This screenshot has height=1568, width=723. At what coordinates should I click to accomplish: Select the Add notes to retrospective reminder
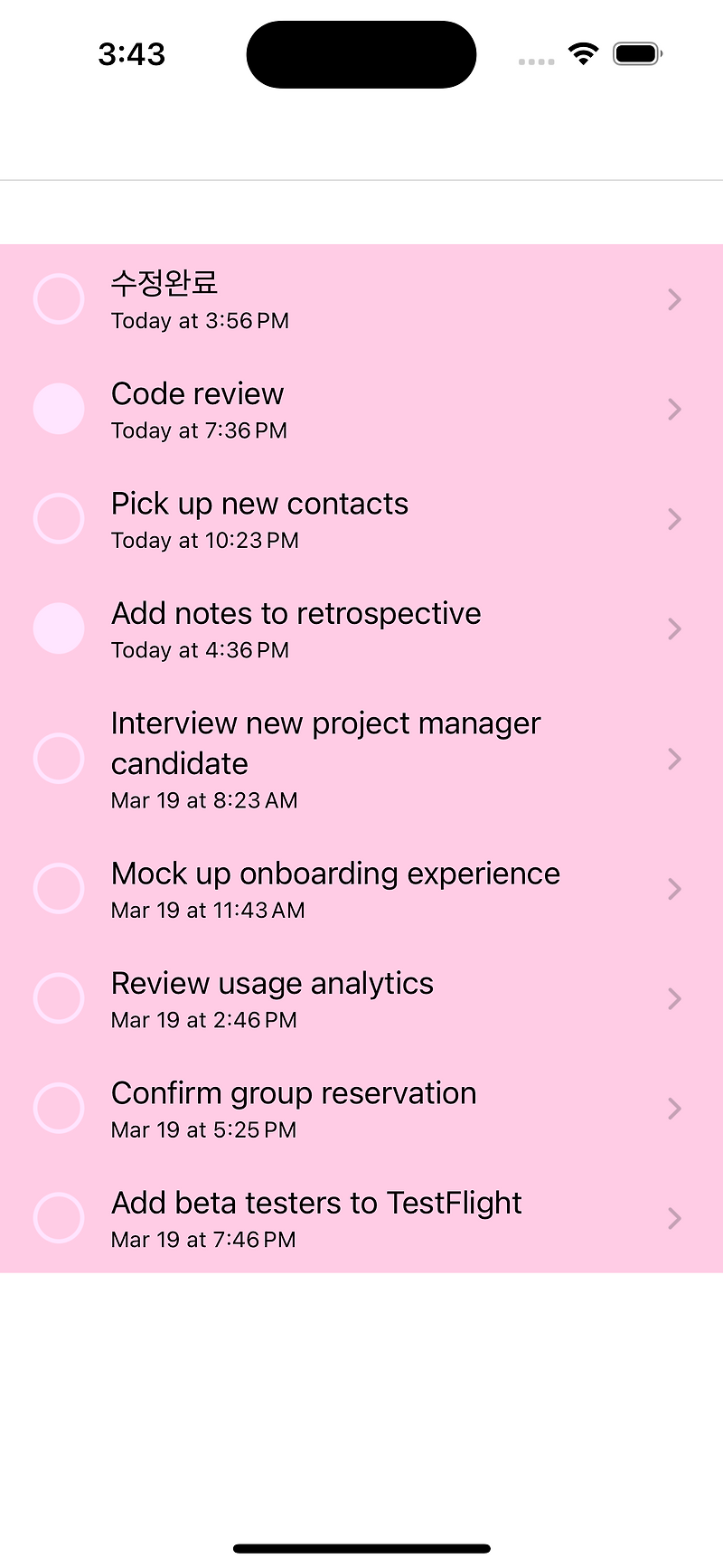point(296,613)
